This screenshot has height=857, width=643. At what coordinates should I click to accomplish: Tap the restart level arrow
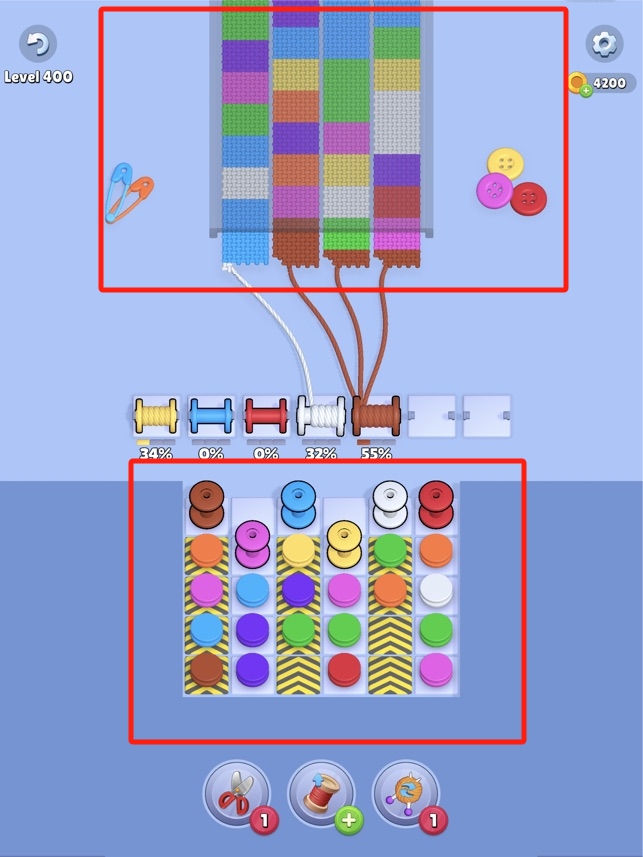click(38, 44)
